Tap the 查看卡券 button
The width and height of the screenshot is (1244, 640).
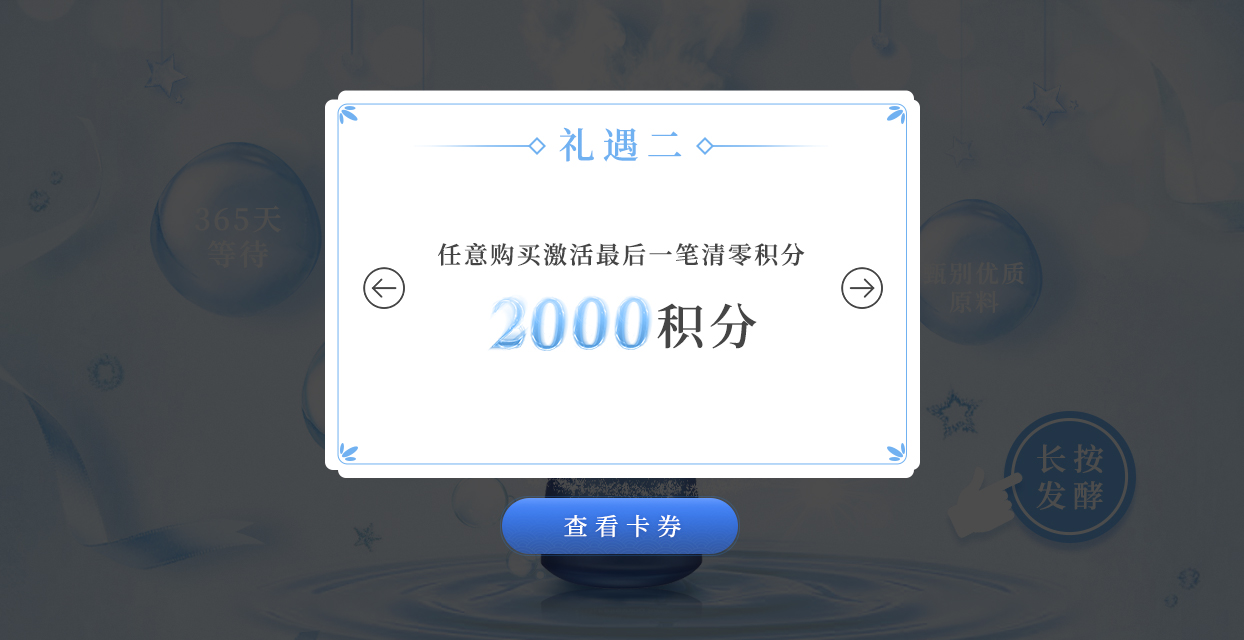[620, 526]
